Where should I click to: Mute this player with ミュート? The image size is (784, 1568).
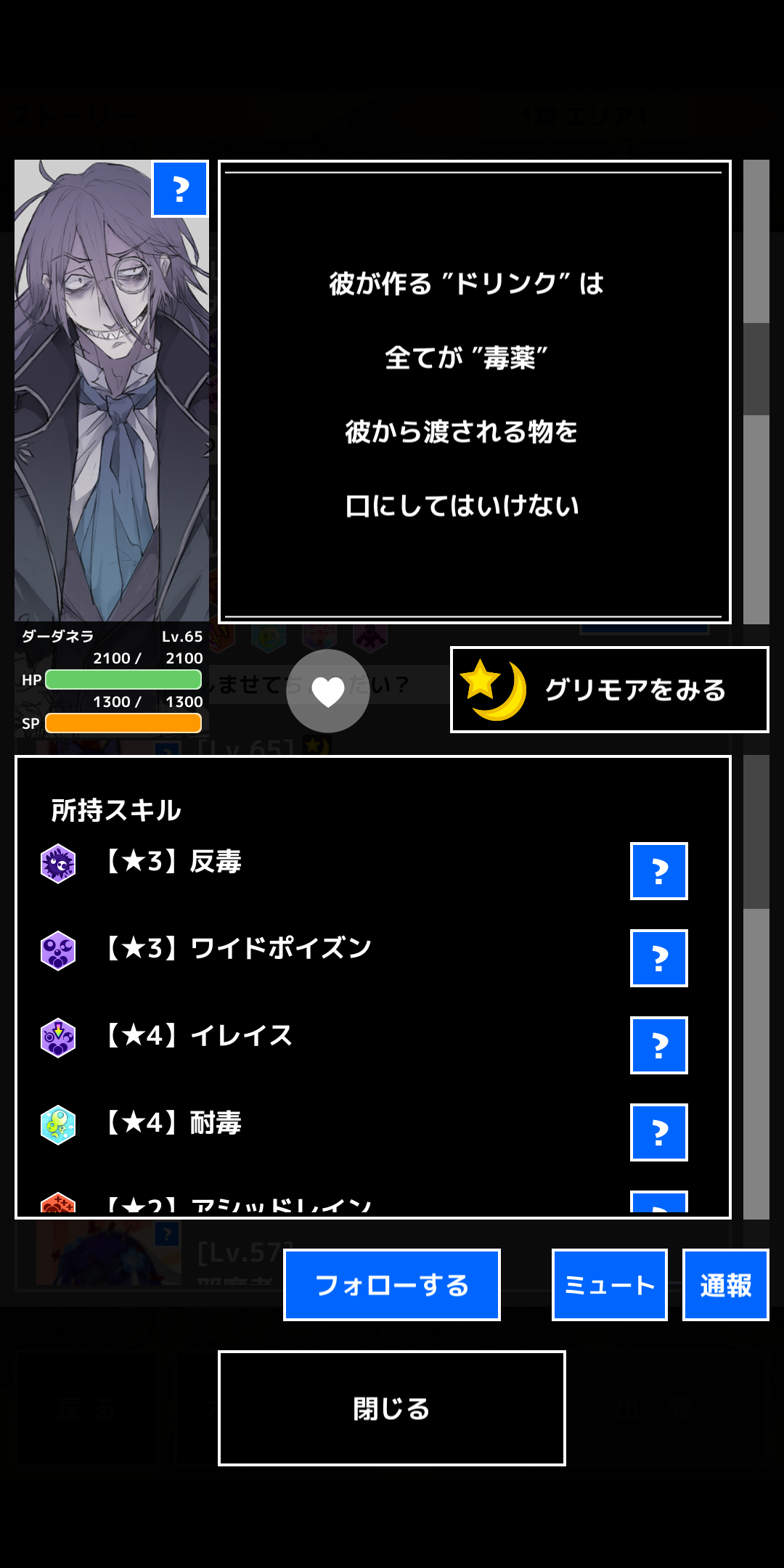tap(610, 1285)
